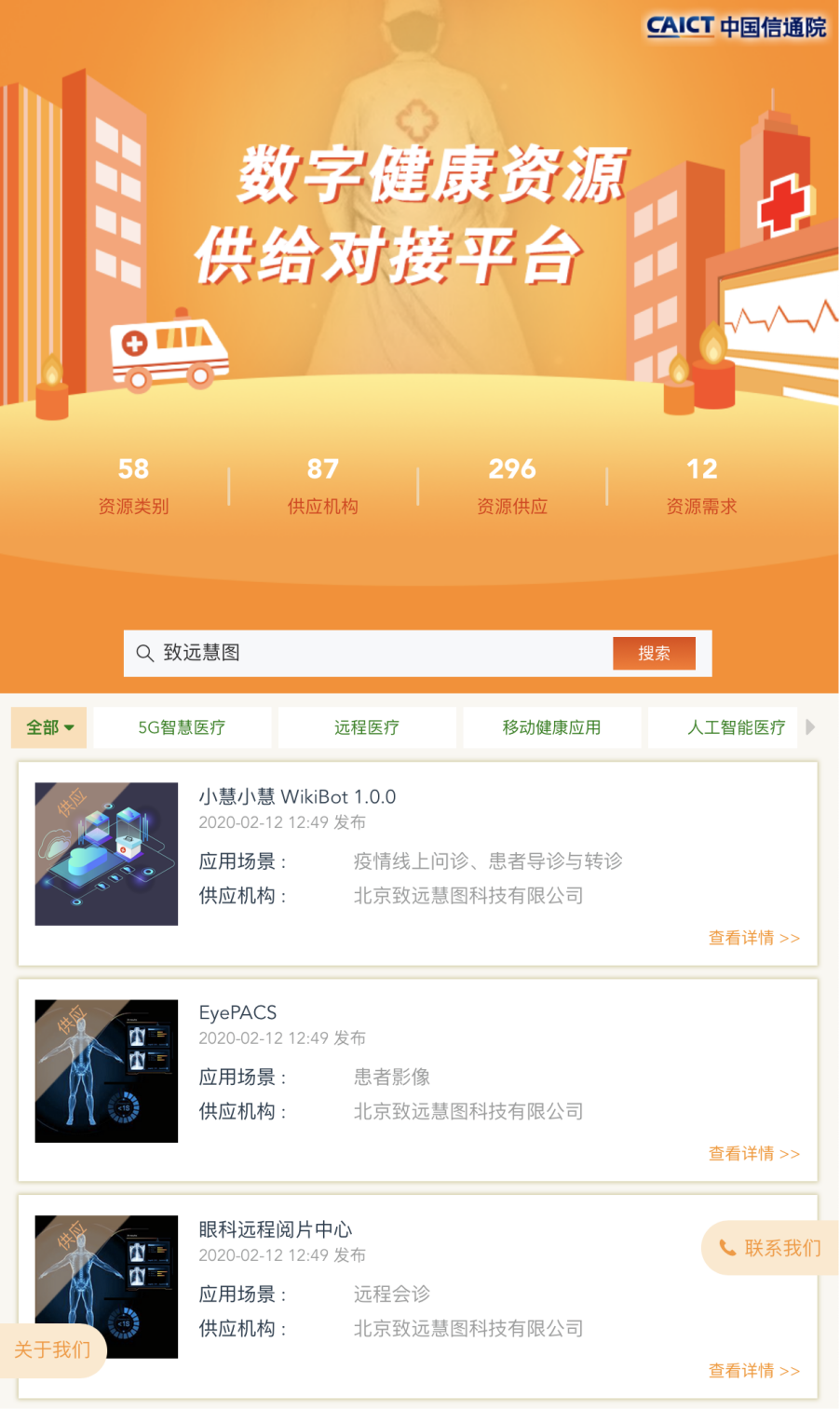The image size is (840, 1410).
Task: Open the 关于我们 page
Action: [52, 1349]
